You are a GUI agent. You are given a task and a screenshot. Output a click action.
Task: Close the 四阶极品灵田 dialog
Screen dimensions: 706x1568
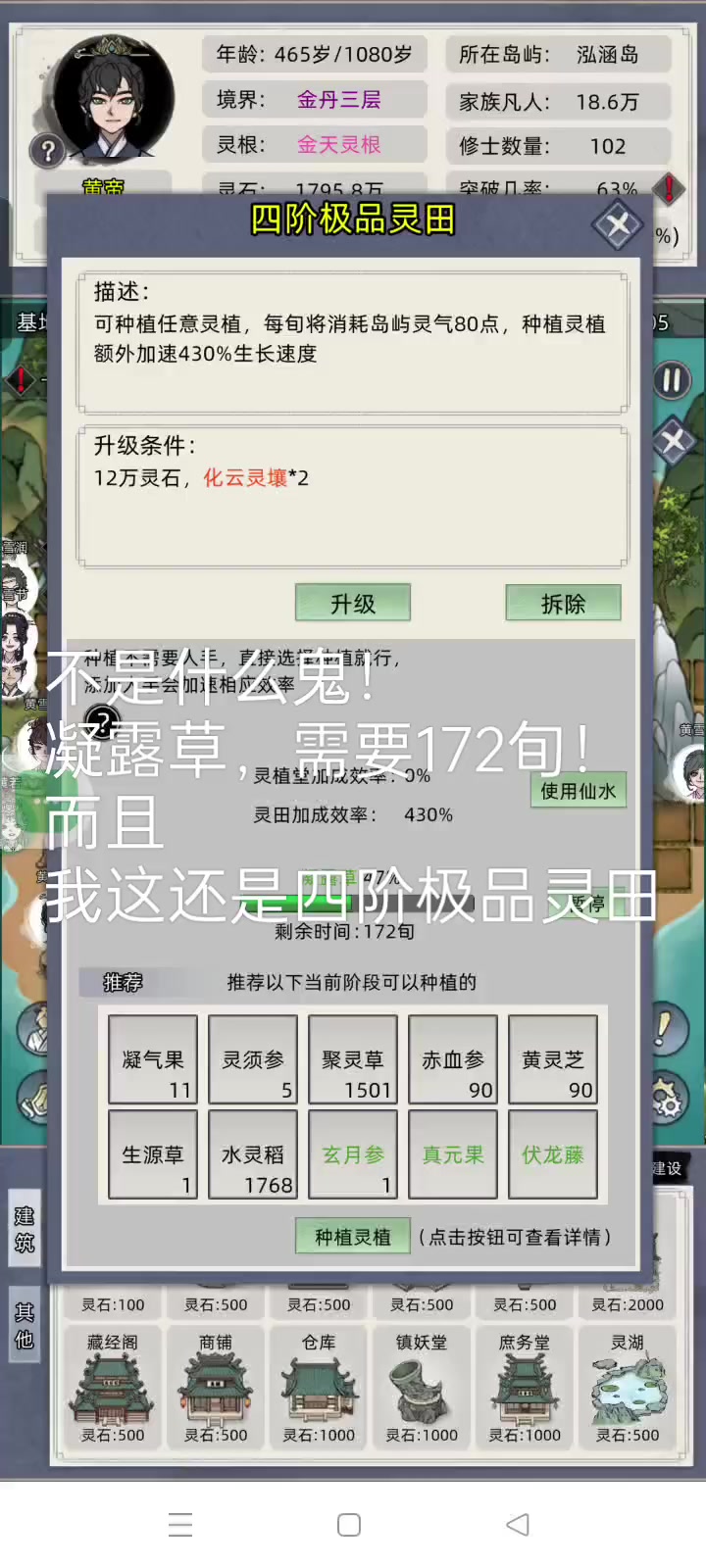point(618,225)
